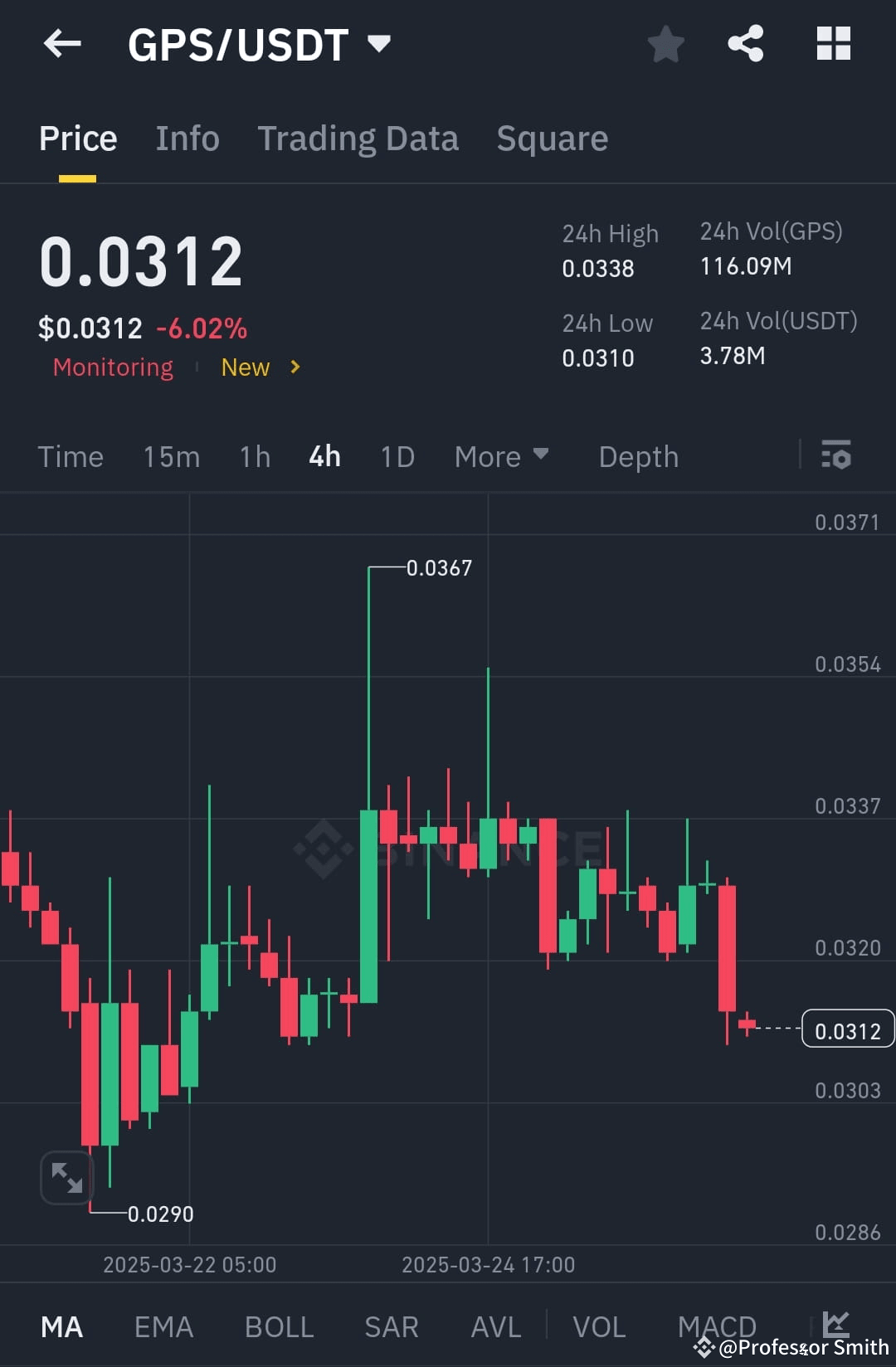Toggle the AVL indicator
The height and width of the screenshot is (1367, 896).
(494, 1326)
